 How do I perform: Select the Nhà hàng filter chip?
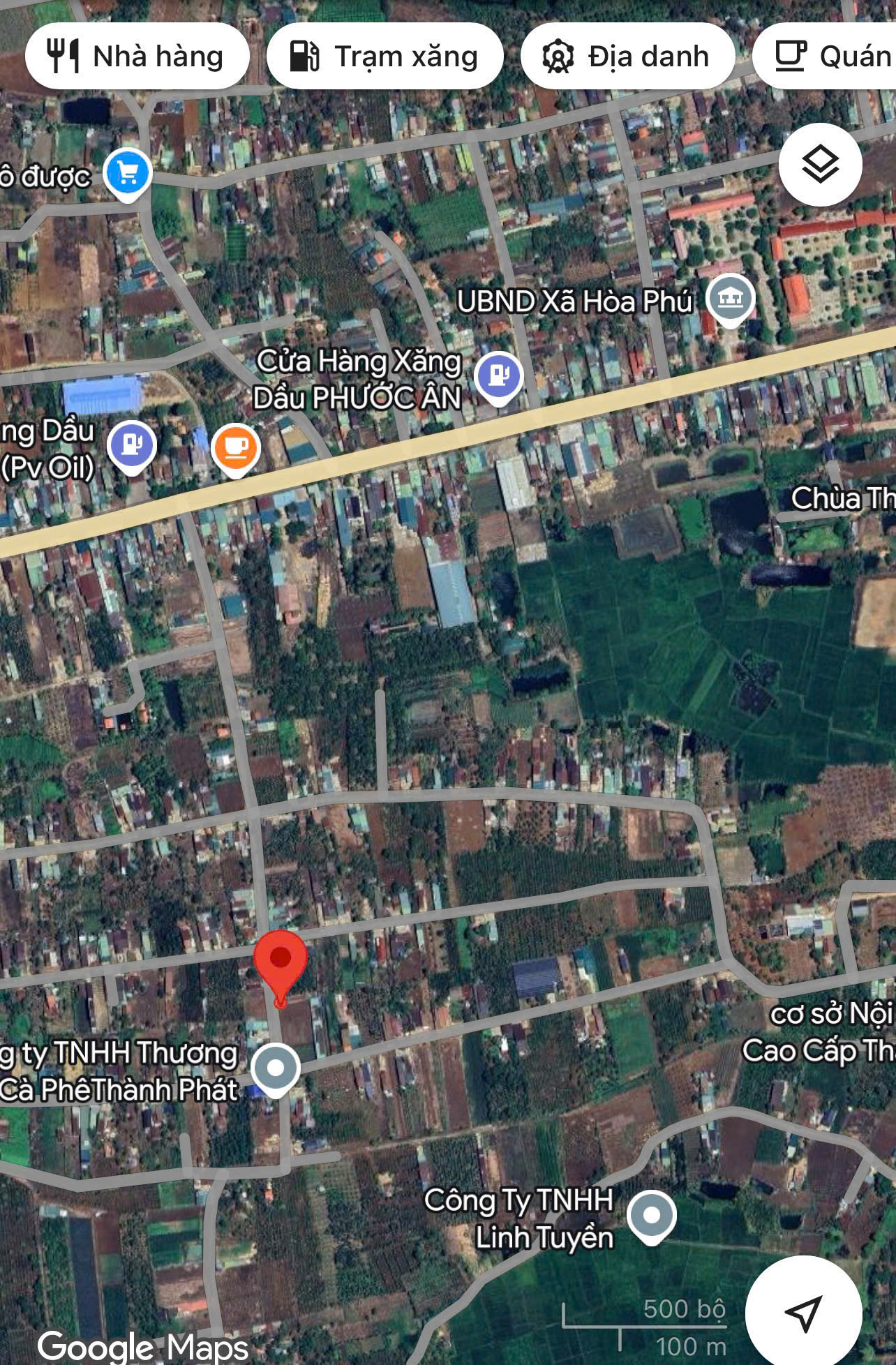pos(137,57)
